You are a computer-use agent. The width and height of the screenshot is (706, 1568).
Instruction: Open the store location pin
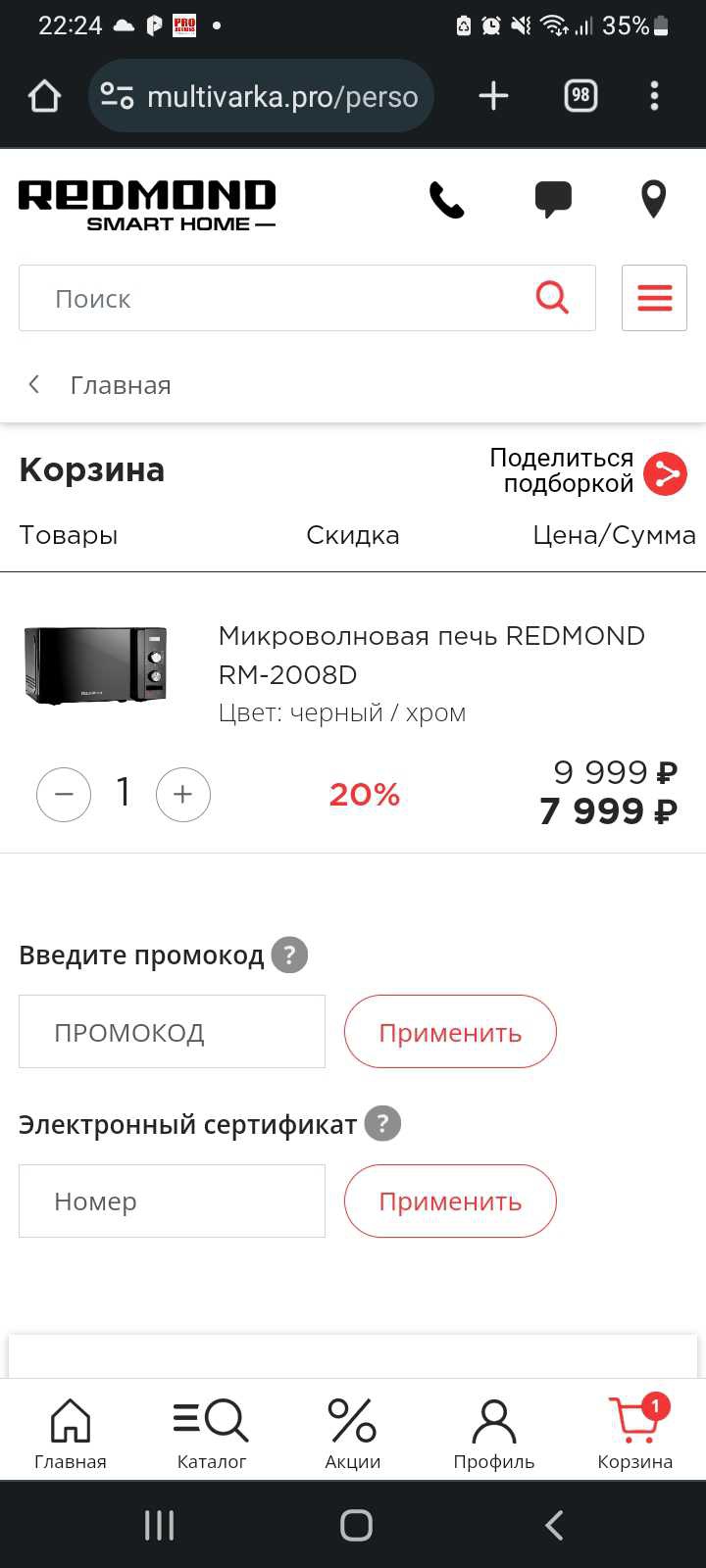[x=653, y=199]
